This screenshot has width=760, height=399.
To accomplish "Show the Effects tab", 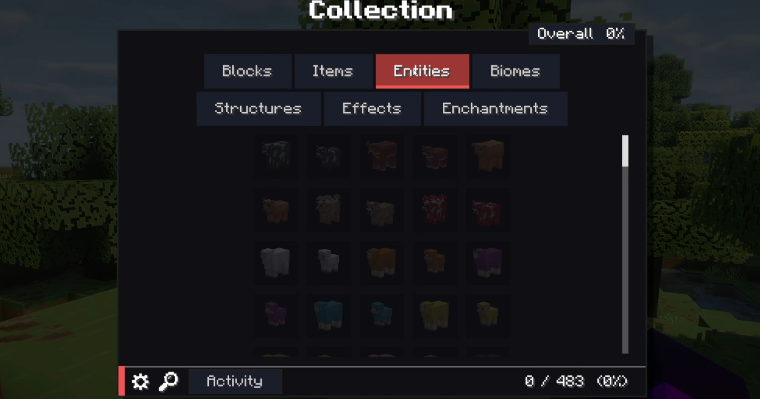I will 372,109.
